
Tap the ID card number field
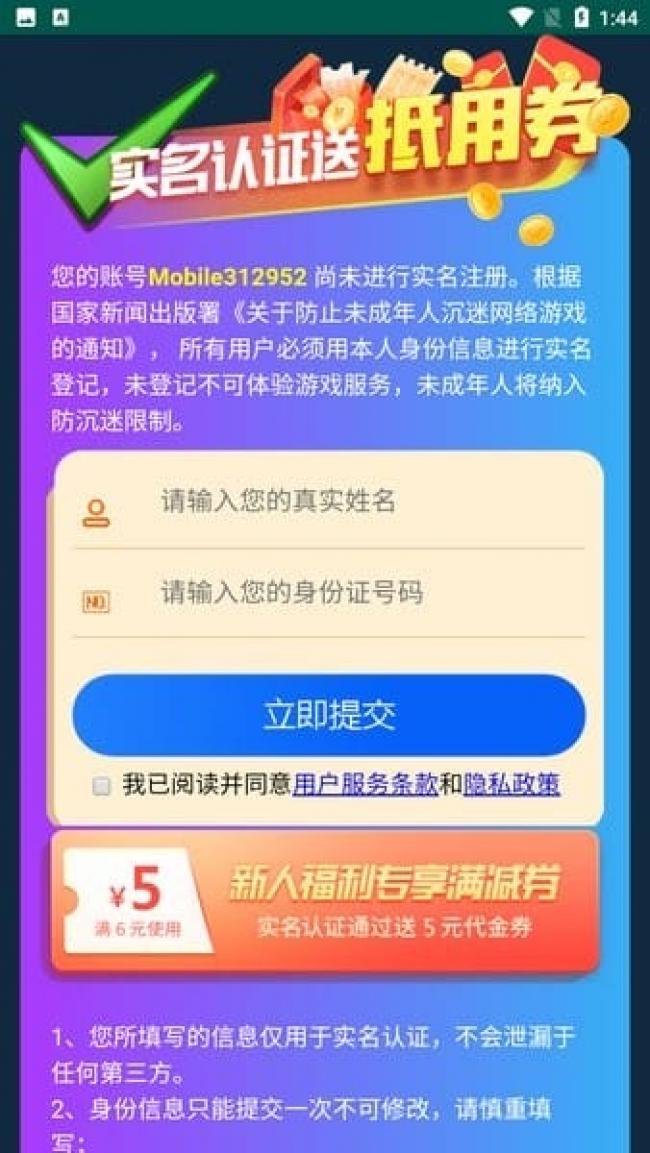[350, 593]
